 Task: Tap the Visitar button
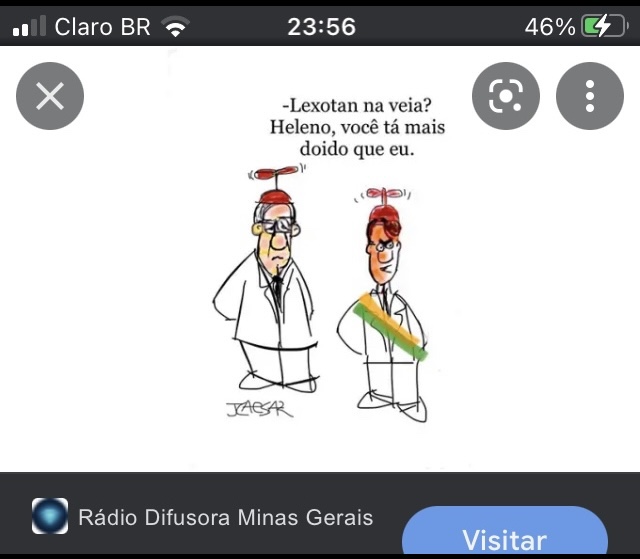click(x=504, y=537)
